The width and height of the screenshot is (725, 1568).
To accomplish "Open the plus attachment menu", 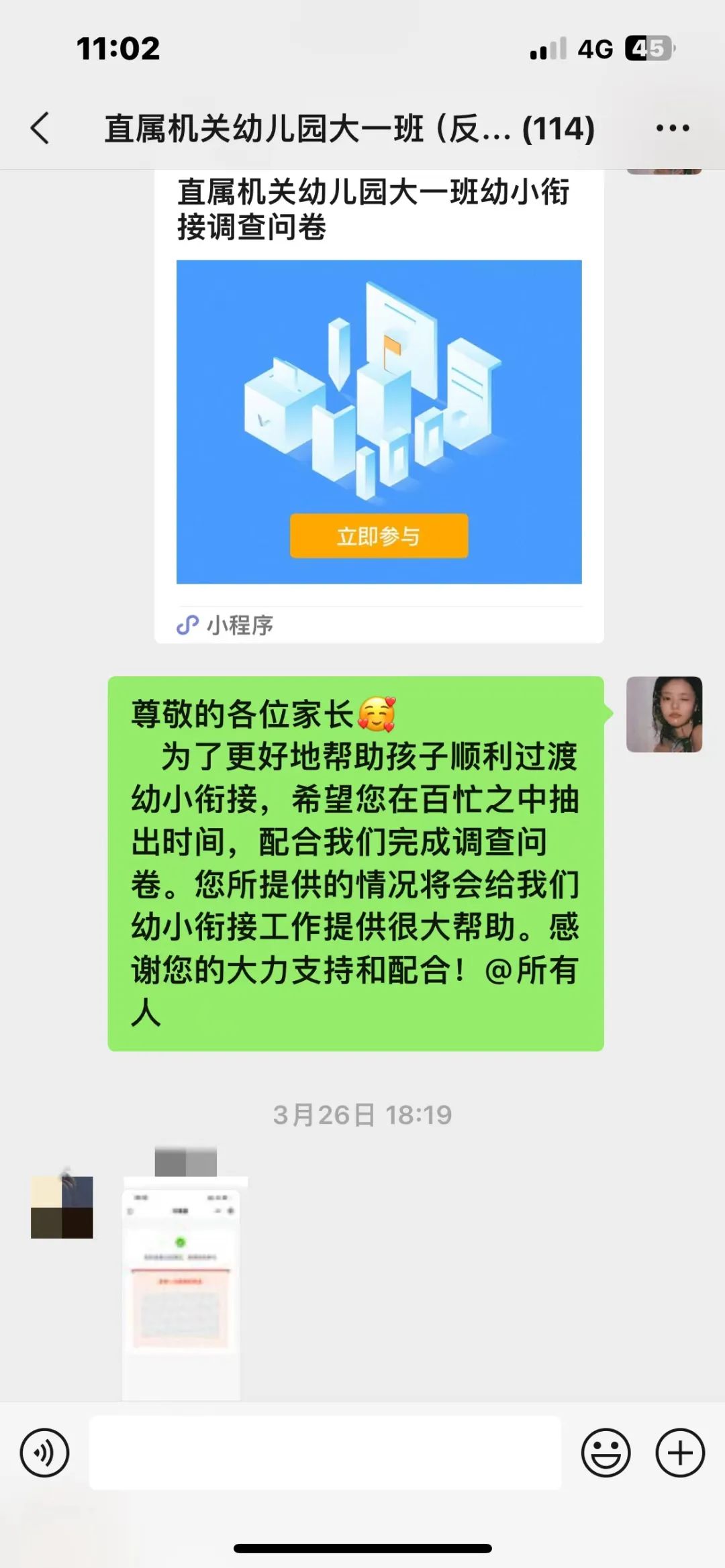I will click(679, 1453).
